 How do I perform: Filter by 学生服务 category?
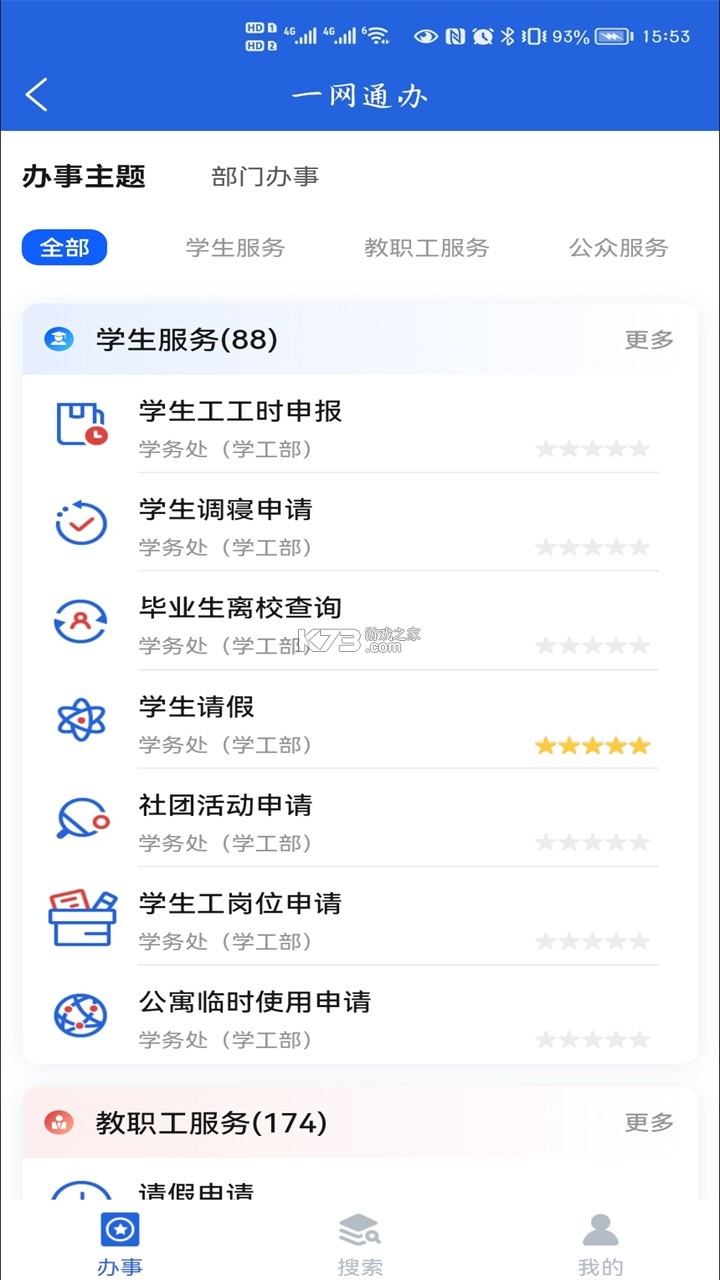point(235,248)
